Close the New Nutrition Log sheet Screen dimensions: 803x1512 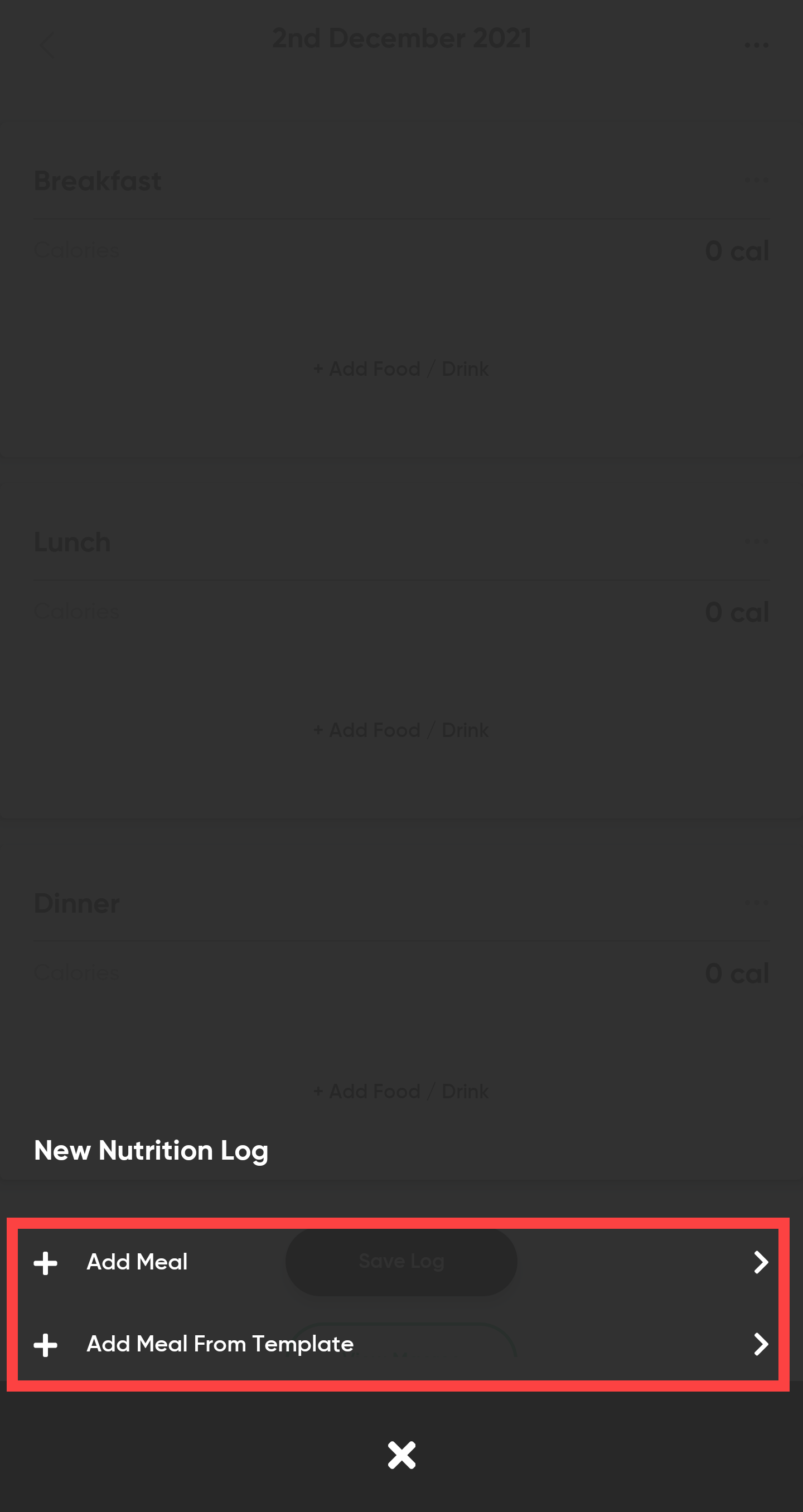(401, 1455)
